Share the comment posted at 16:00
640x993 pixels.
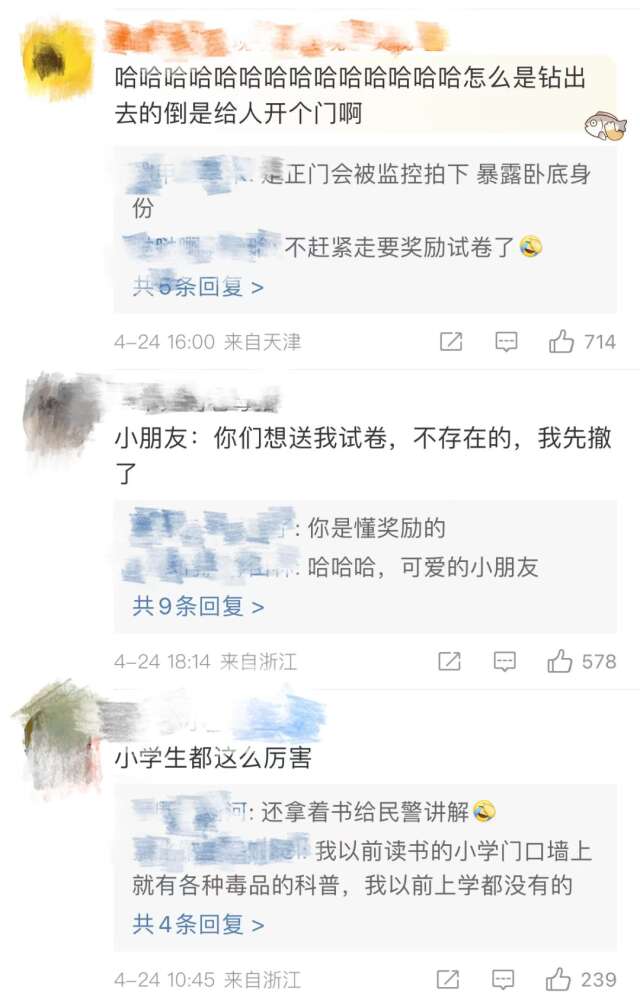coord(451,342)
